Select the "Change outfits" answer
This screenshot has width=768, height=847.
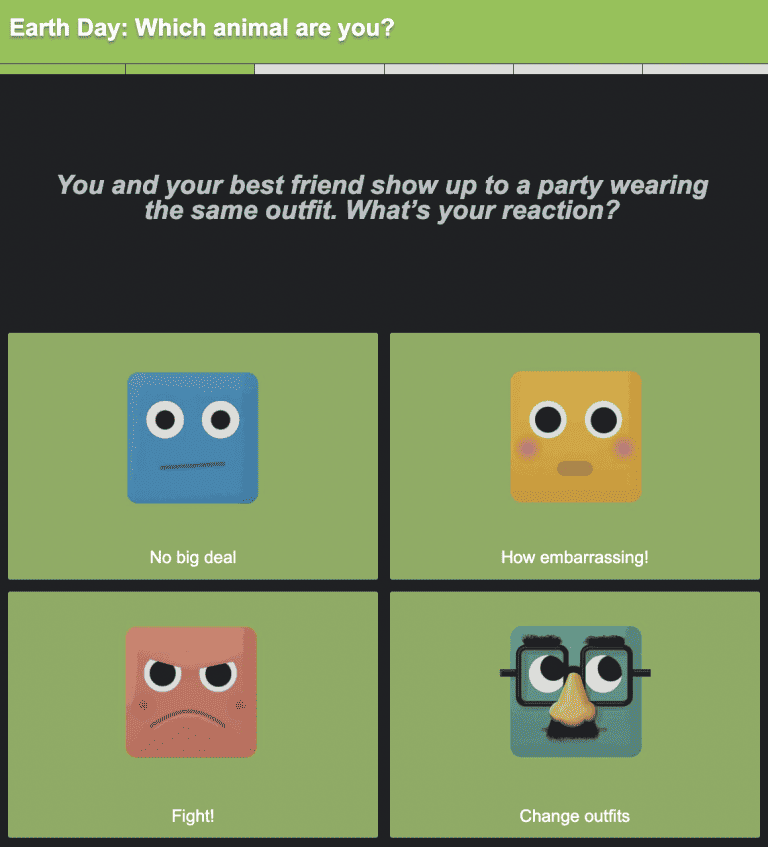click(574, 816)
